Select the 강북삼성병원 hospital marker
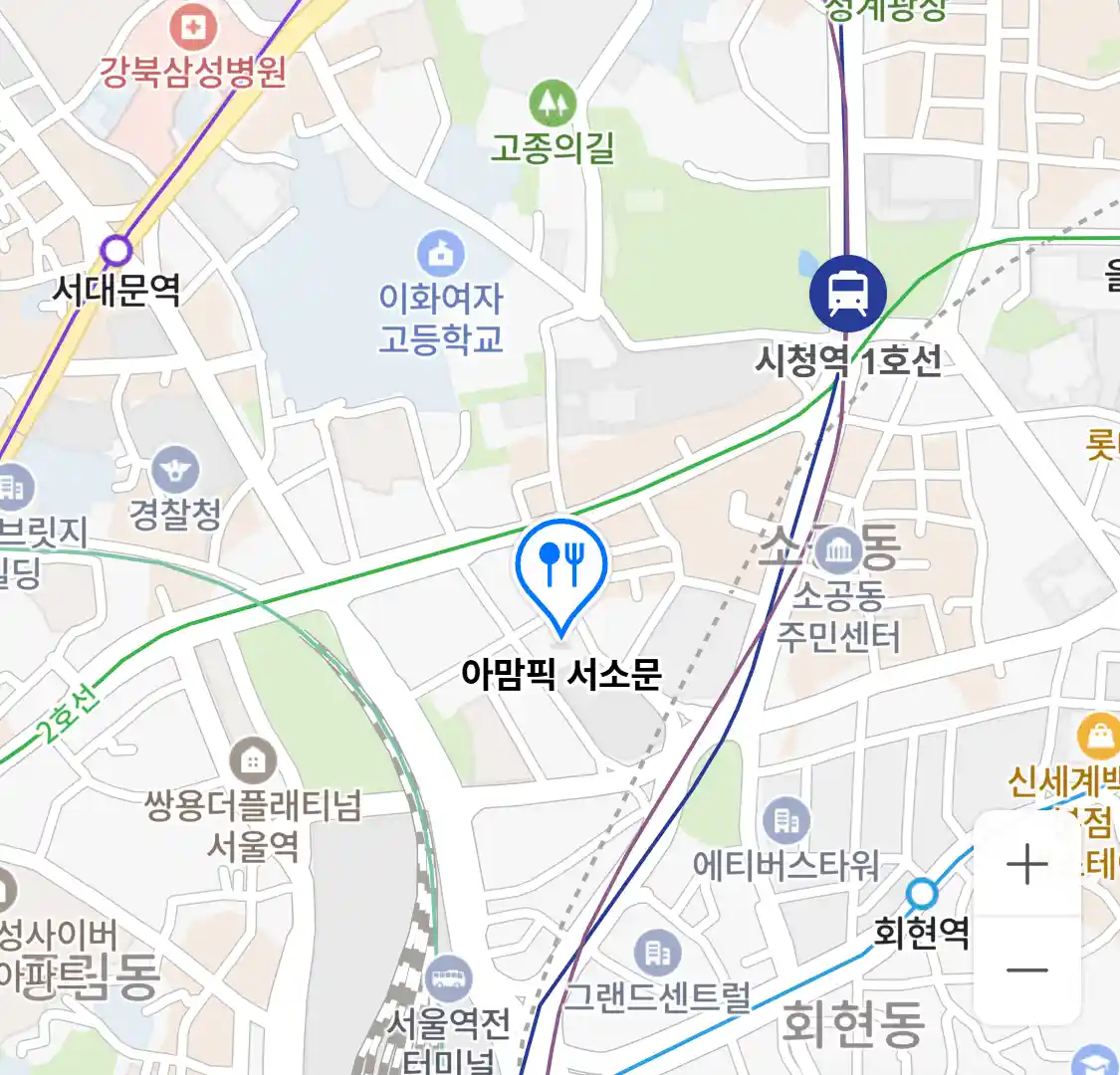Screen dimensions: 1120x1075 click(192, 27)
